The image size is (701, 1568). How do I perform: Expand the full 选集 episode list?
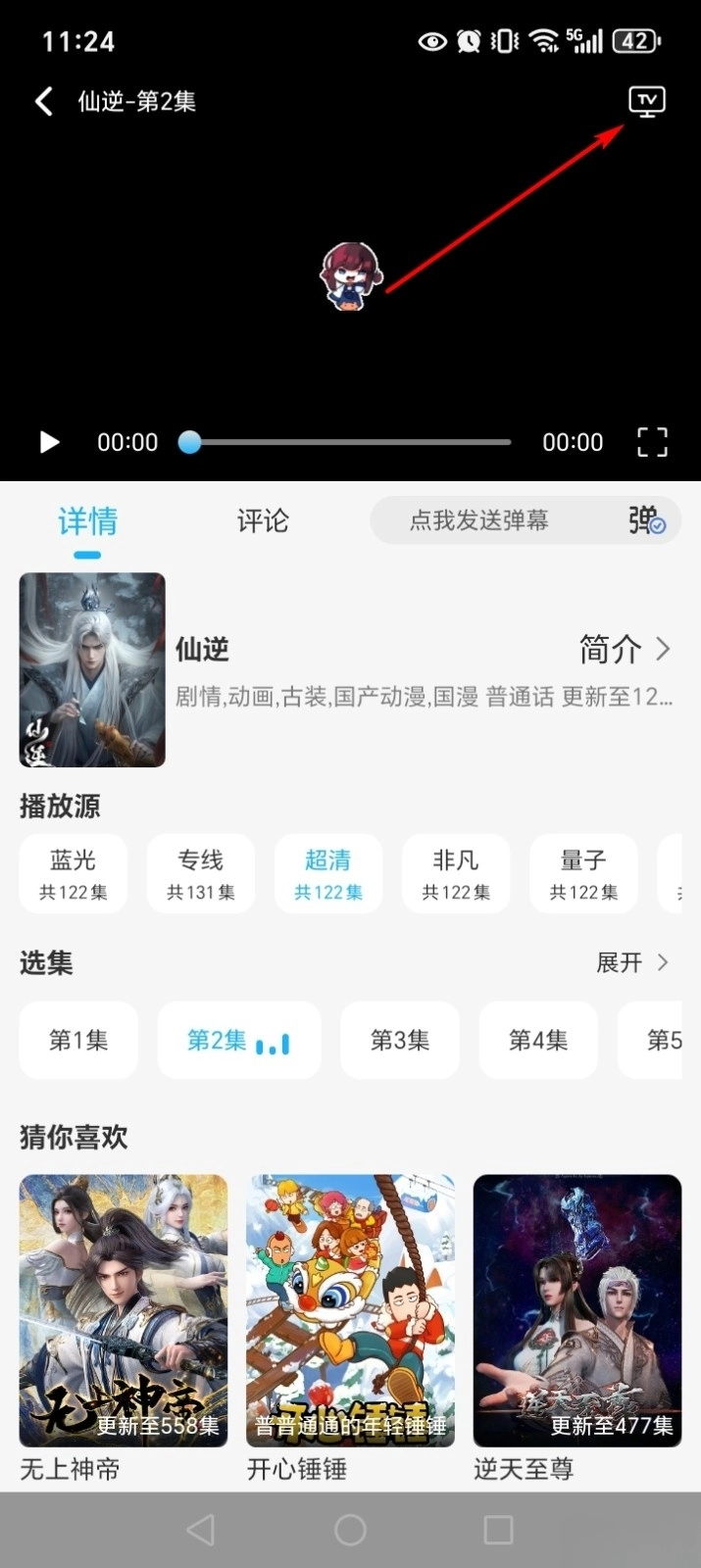[632, 962]
